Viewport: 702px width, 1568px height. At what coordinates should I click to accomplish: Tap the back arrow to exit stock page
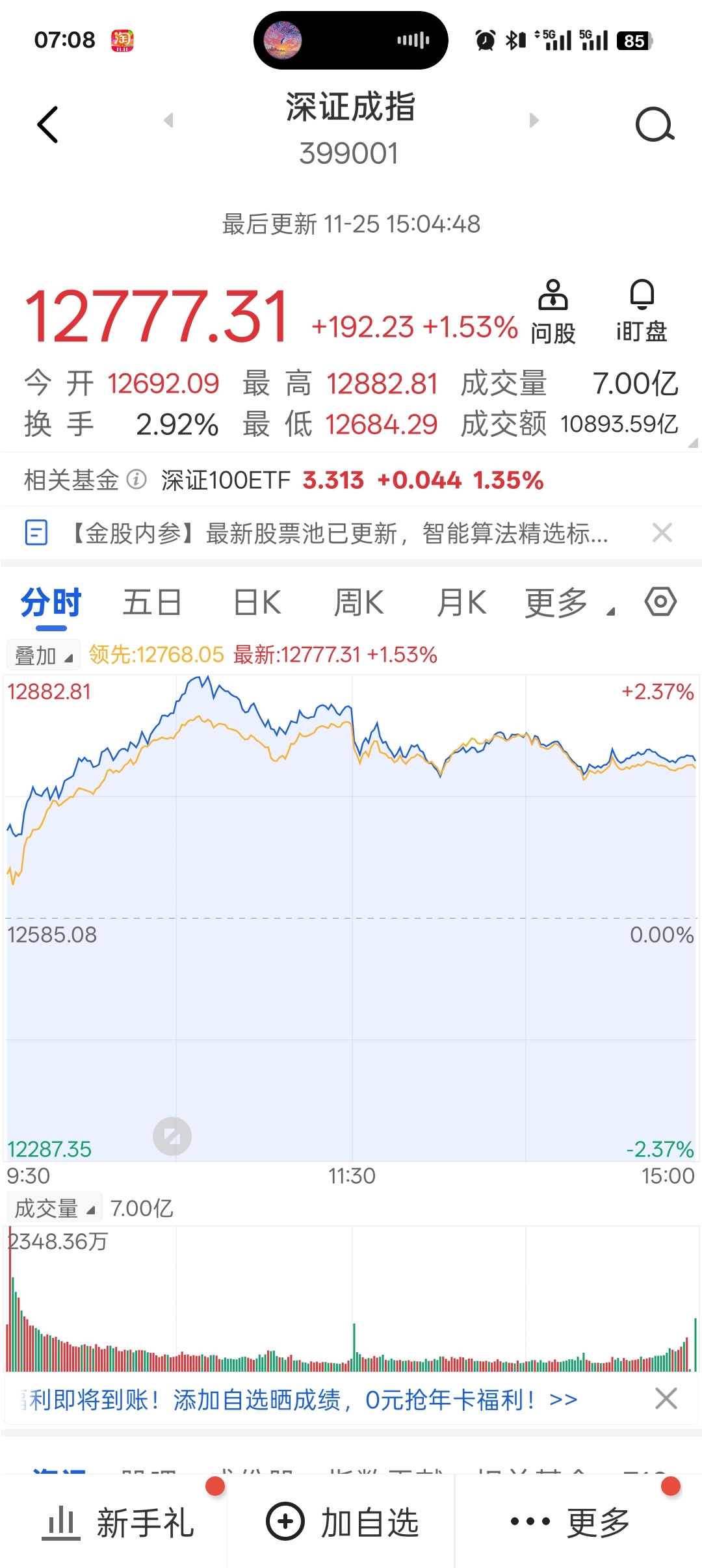click(47, 124)
